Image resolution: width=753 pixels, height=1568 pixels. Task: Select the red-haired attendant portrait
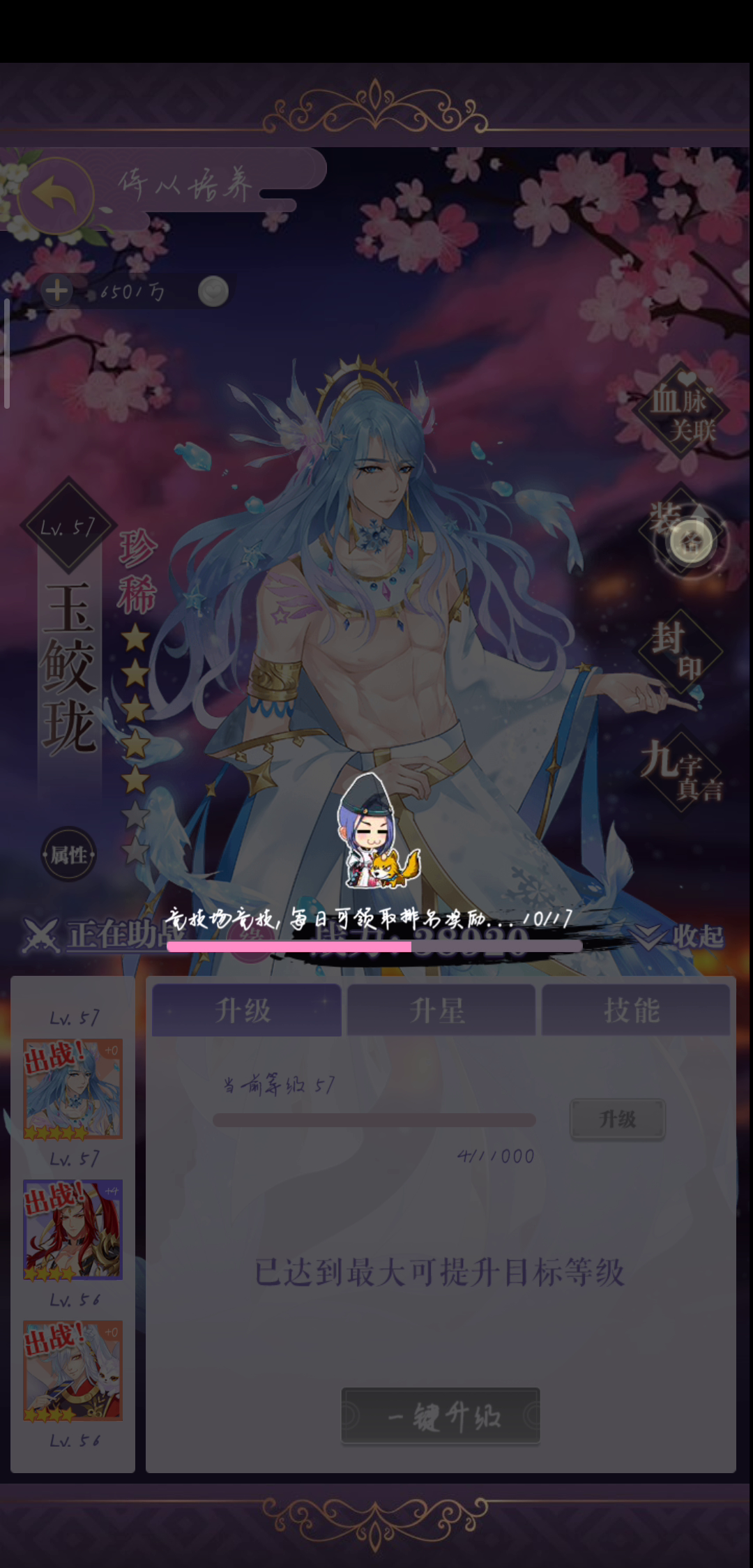pos(73,1230)
